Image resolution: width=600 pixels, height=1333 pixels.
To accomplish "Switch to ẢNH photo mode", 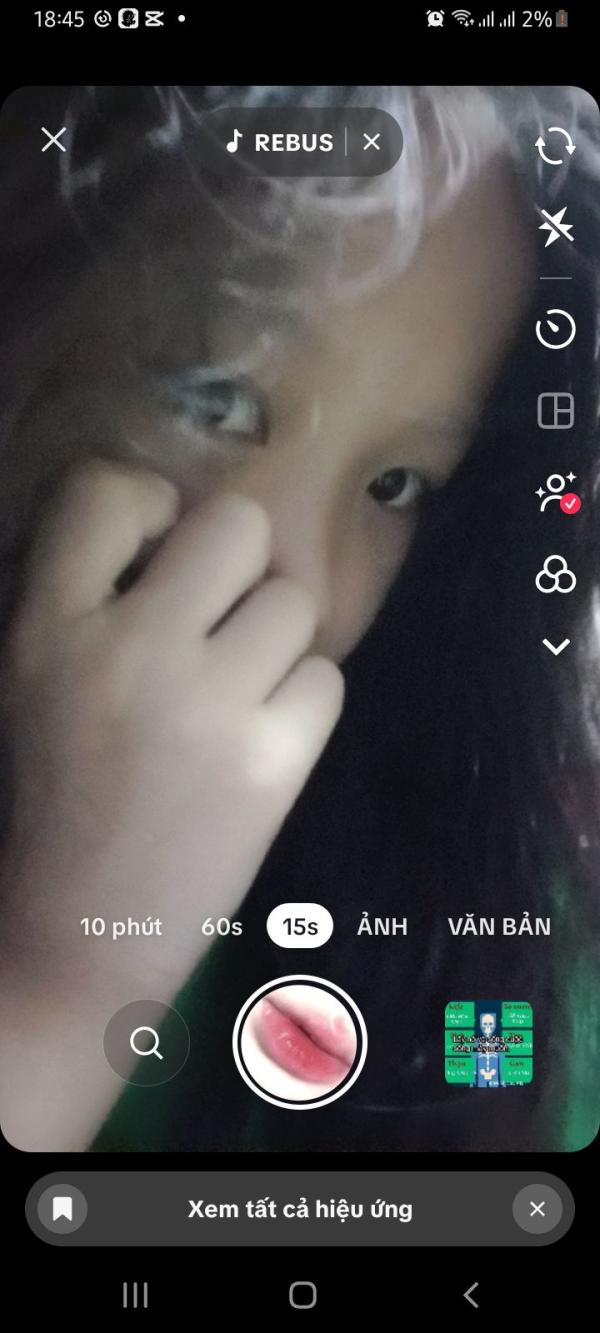I will coord(382,927).
